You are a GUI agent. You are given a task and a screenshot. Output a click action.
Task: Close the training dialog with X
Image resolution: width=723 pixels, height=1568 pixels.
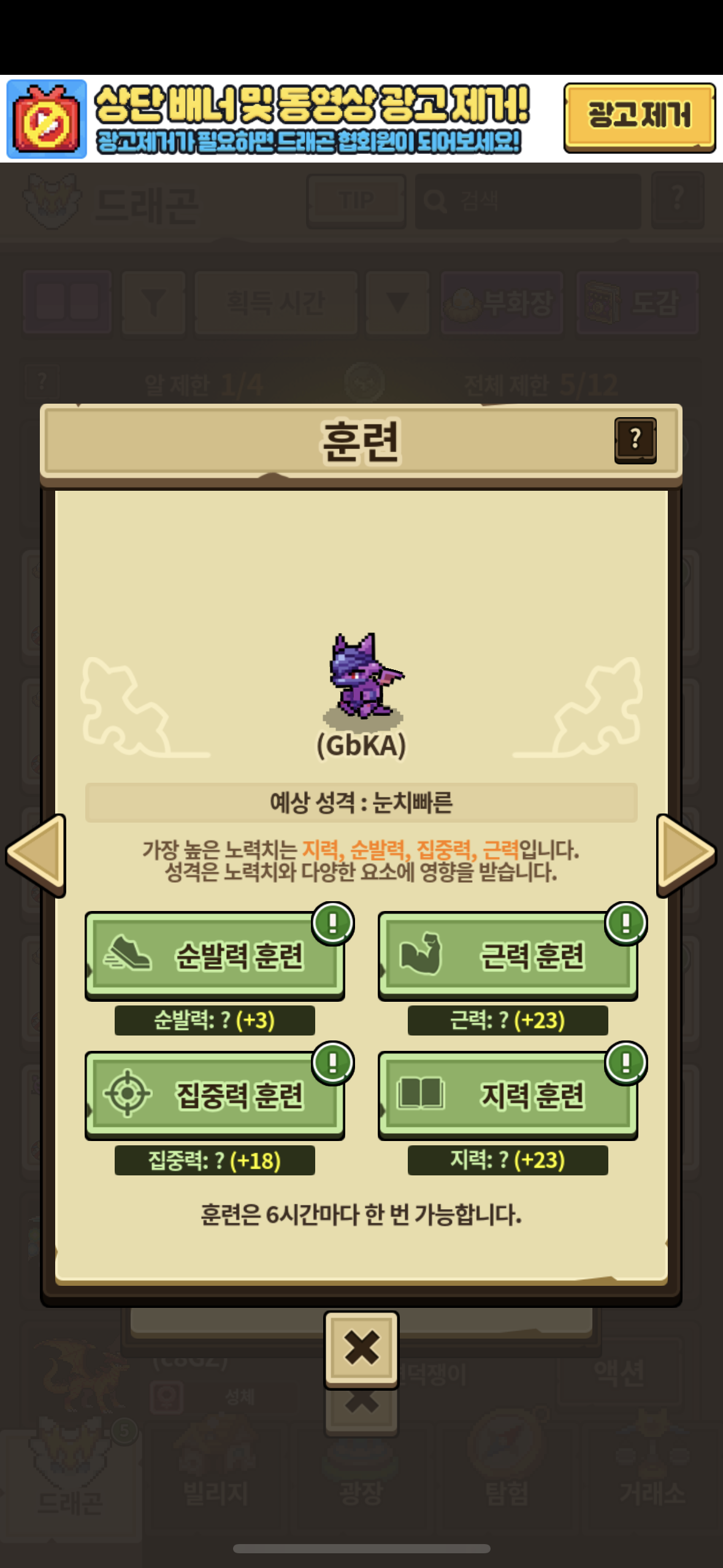tap(361, 1348)
